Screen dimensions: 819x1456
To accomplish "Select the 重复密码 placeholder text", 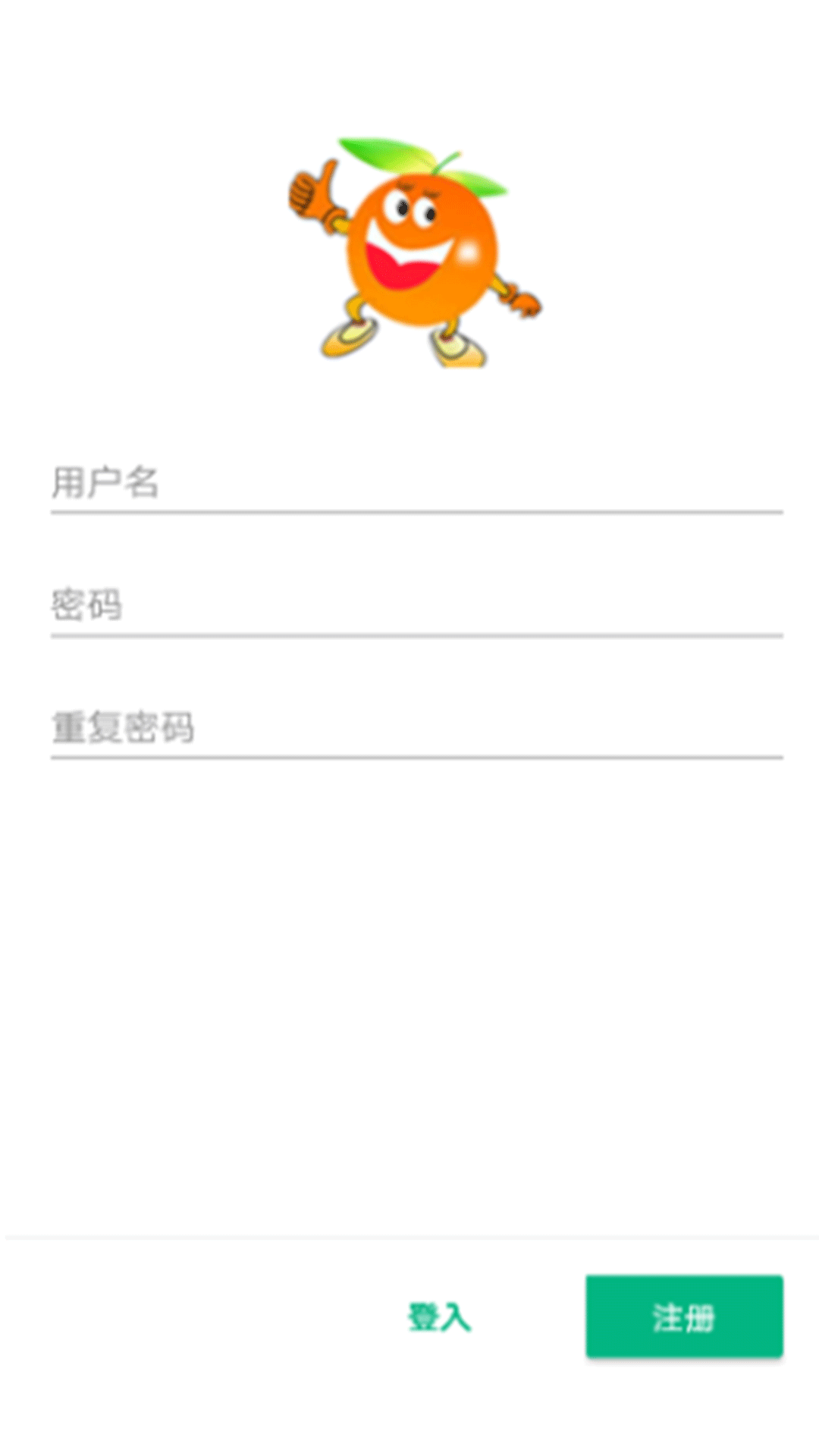I will point(125,726).
